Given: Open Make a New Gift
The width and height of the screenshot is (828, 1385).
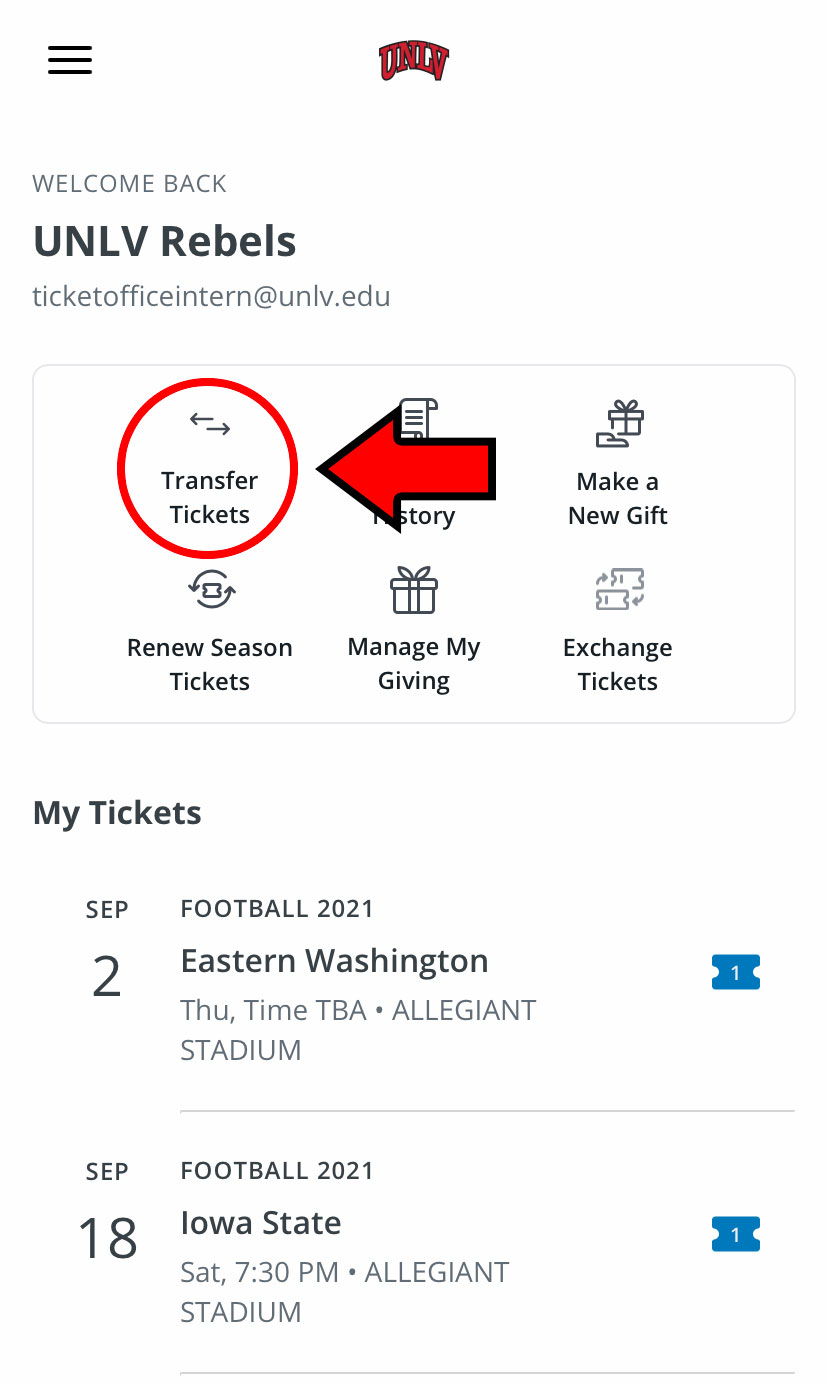Looking at the screenshot, I should click(x=618, y=465).
